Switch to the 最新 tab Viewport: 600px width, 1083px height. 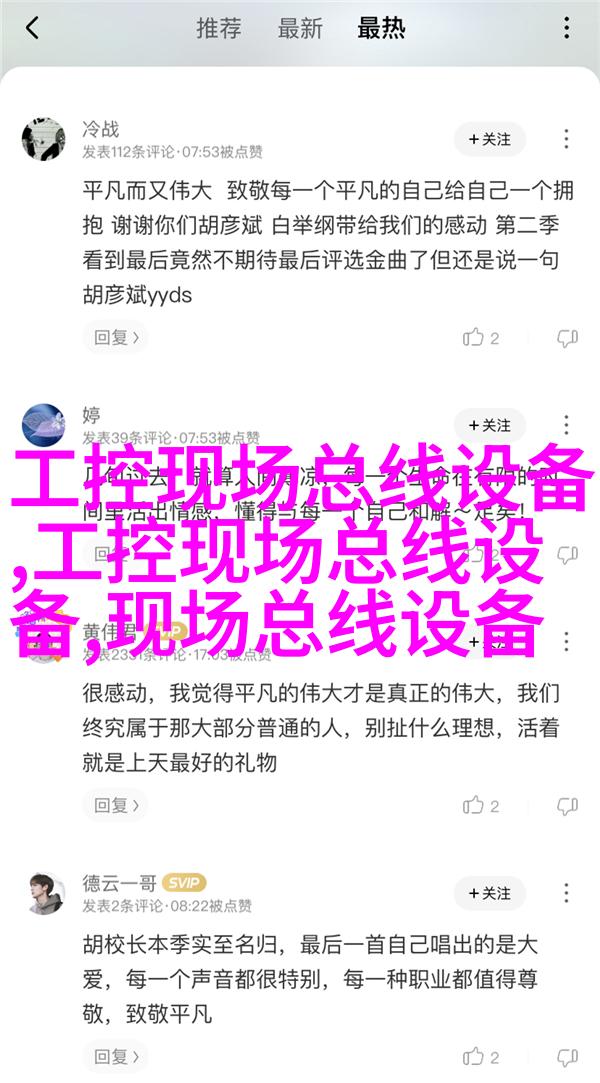pyautogui.click(x=300, y=28)
